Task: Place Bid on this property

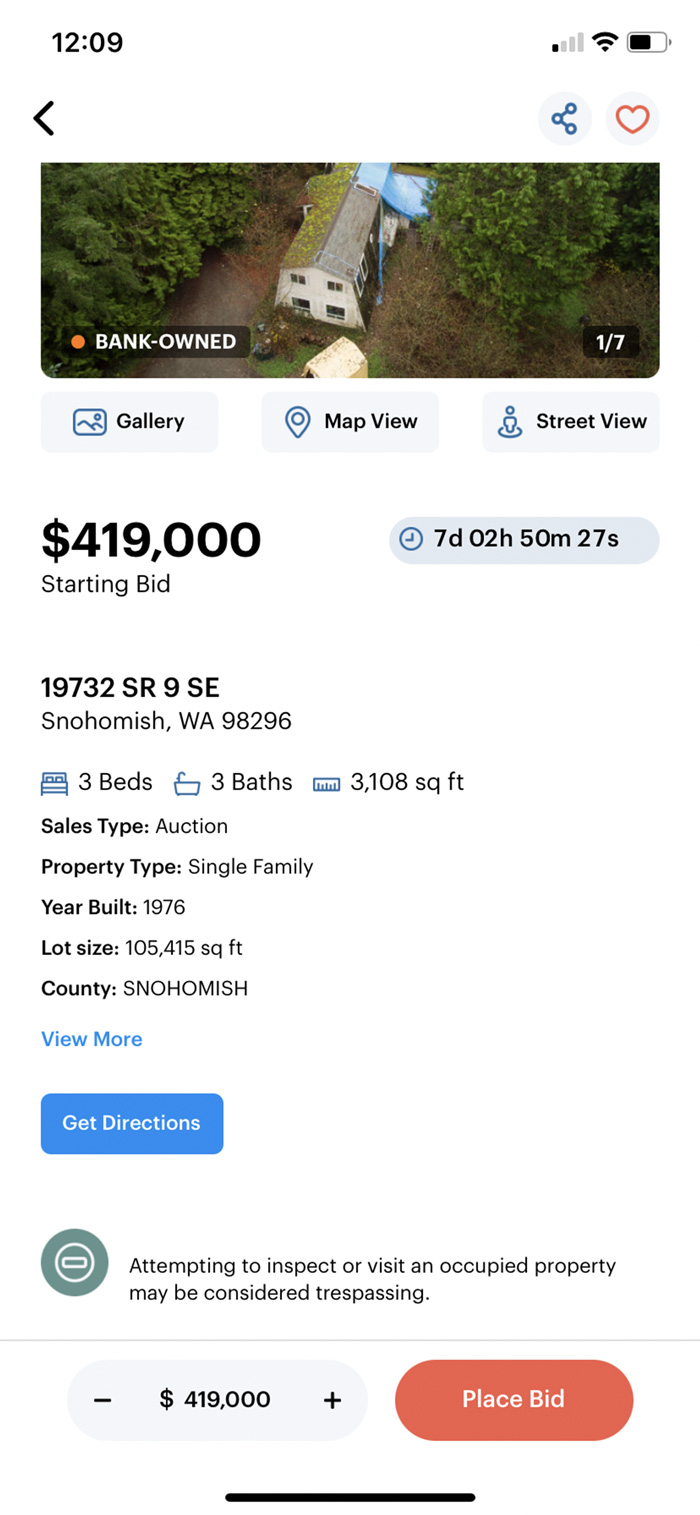Action: point(514,1399)
